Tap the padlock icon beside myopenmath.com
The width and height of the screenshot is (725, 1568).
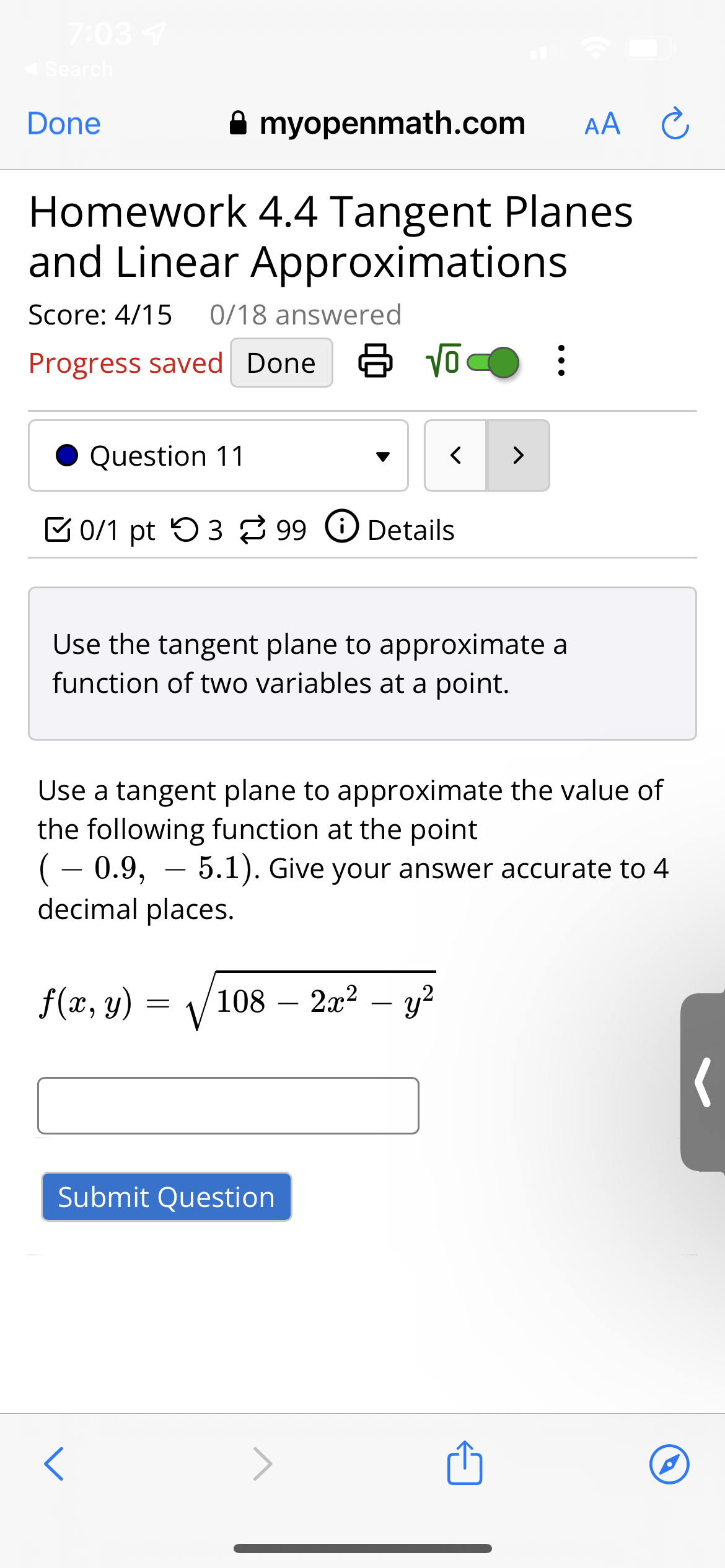point(238,123)
